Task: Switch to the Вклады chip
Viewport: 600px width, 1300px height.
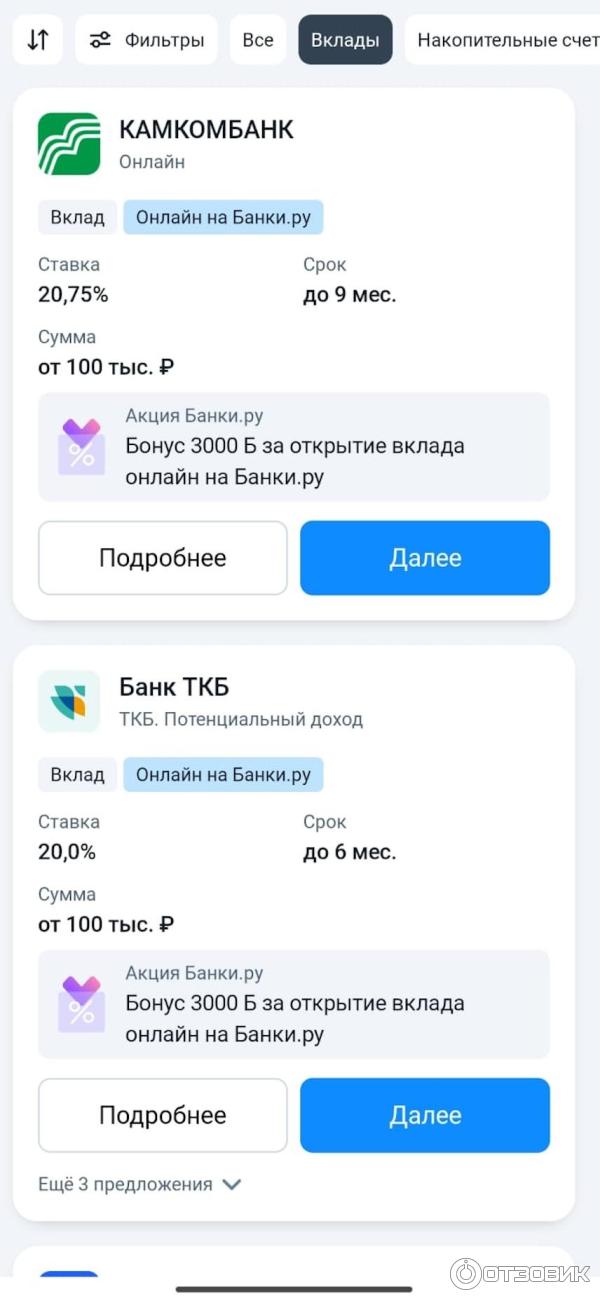Action: point(345,40)
